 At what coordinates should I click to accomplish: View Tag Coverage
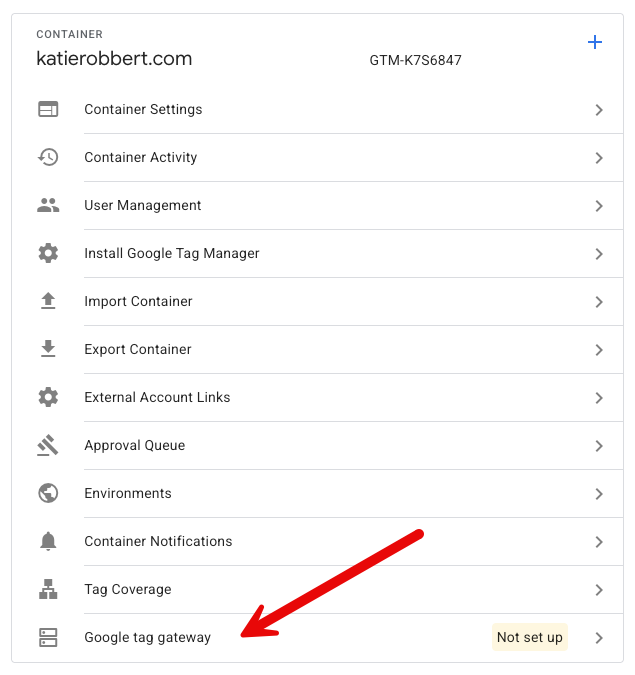coord(128,589)
